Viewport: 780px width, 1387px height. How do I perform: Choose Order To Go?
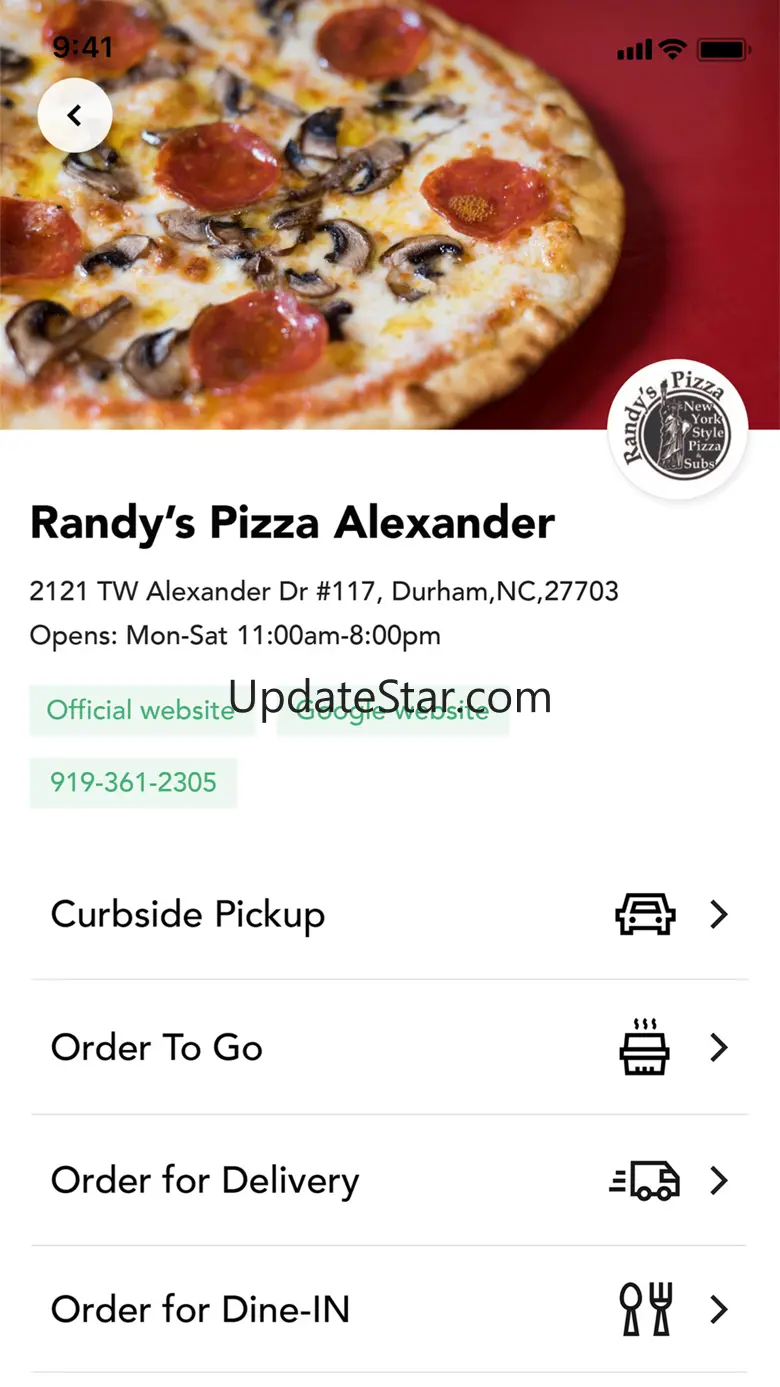point(389,1048)
